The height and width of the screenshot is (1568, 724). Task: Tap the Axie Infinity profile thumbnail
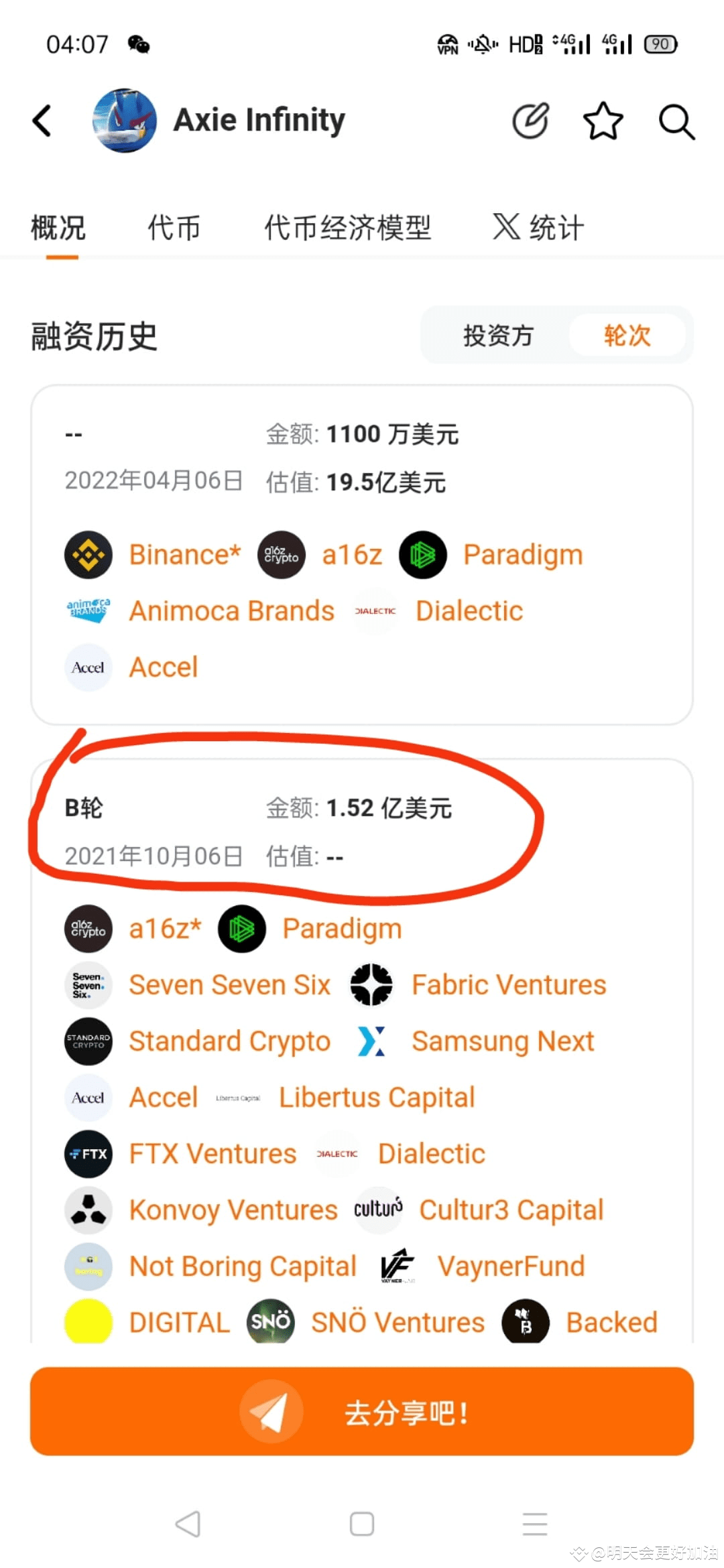(125, 119)
